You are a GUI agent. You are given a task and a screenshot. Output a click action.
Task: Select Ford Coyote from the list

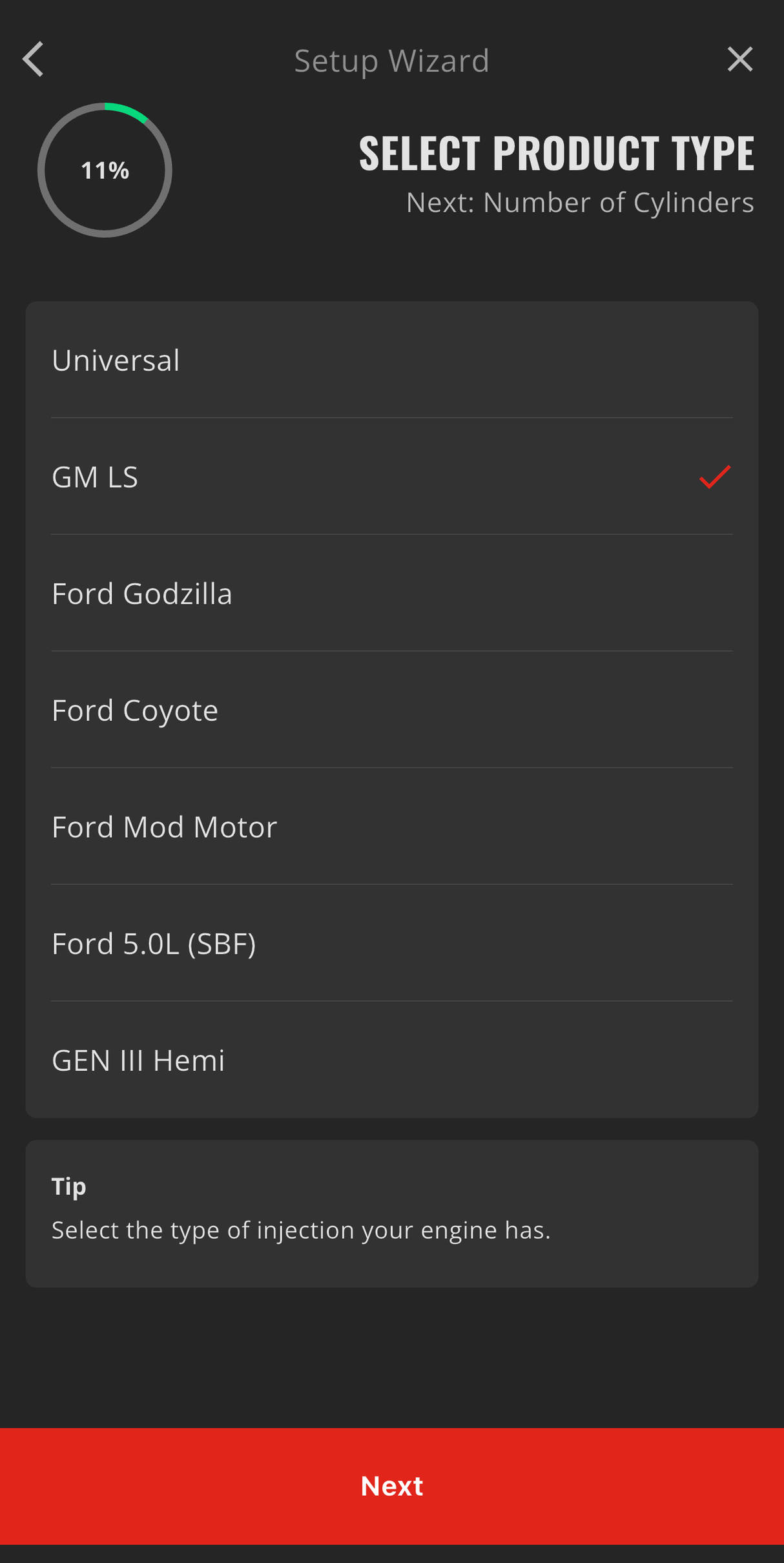click(x=391, y=710)
